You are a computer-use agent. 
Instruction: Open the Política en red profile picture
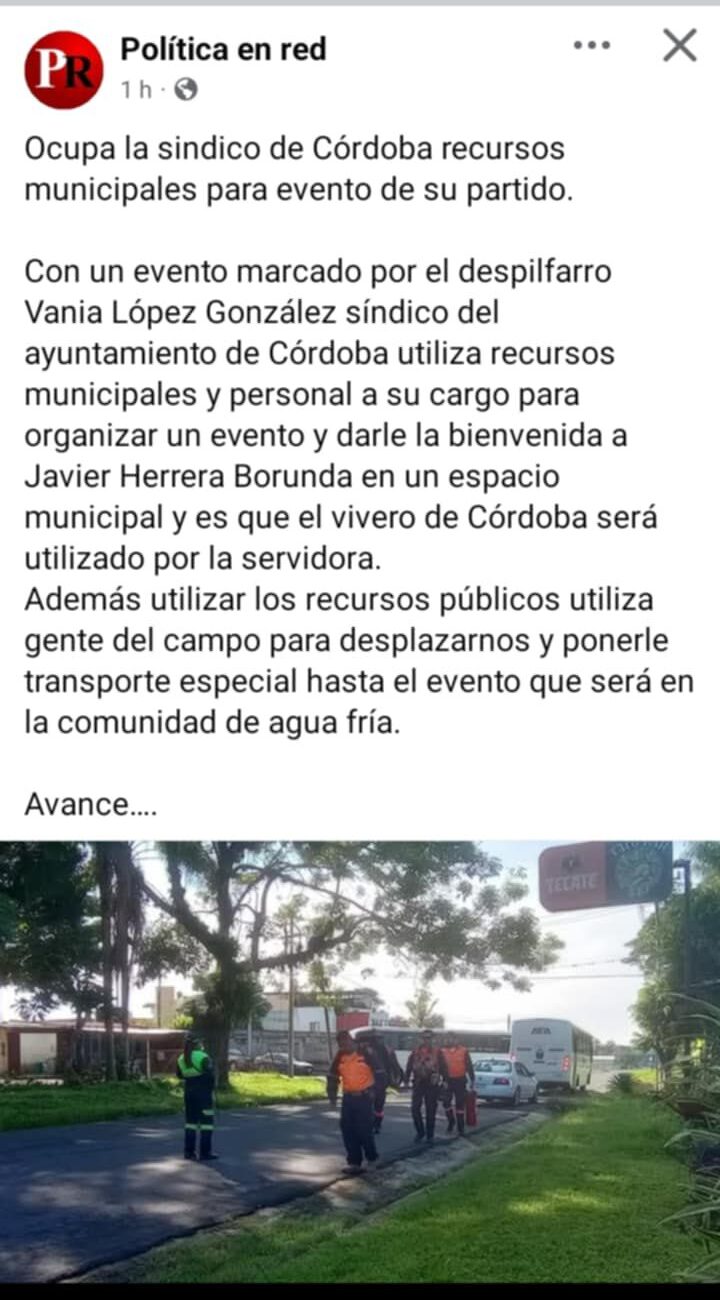[64, 69]
